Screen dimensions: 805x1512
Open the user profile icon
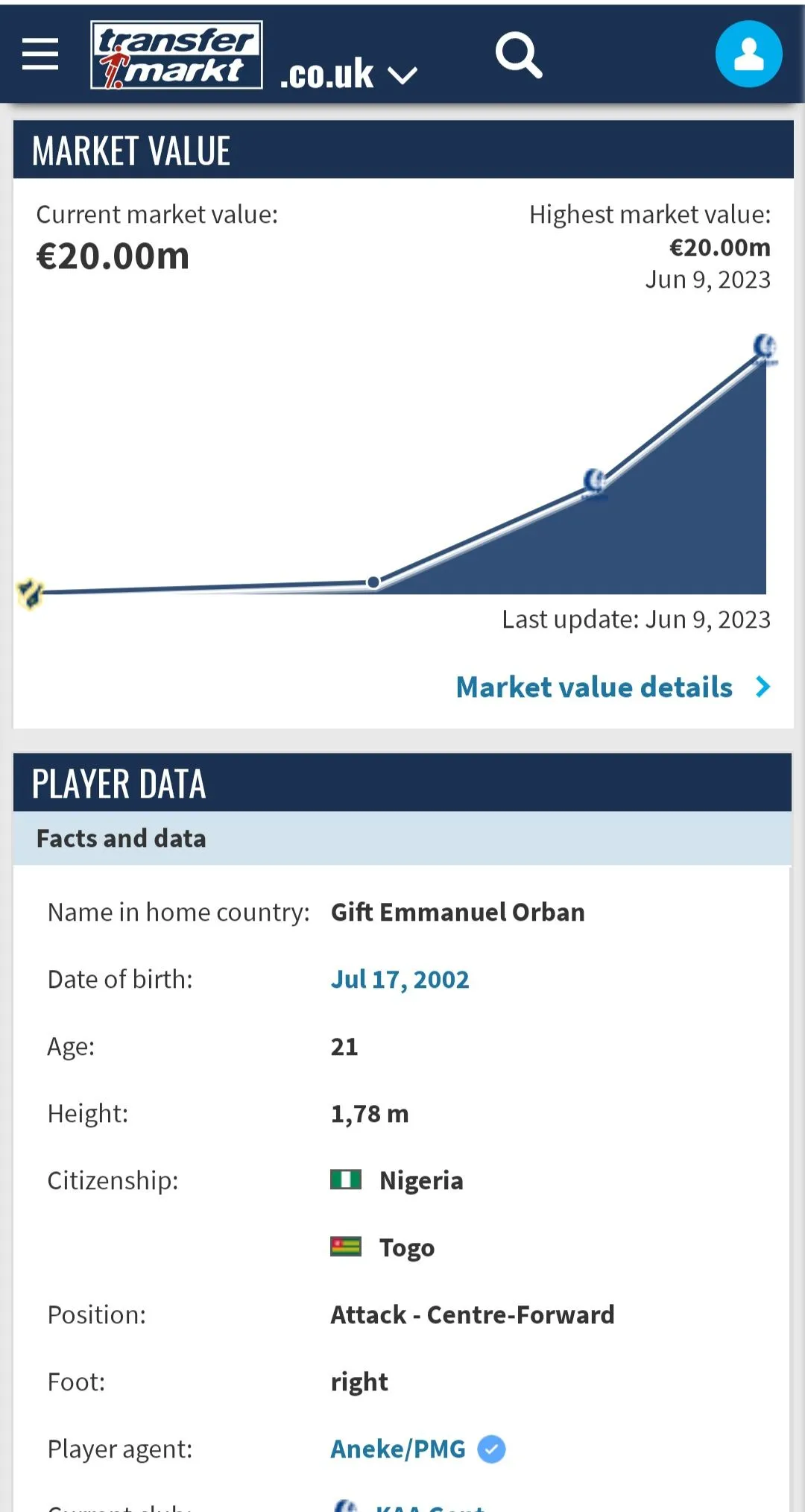pos(748,54)
